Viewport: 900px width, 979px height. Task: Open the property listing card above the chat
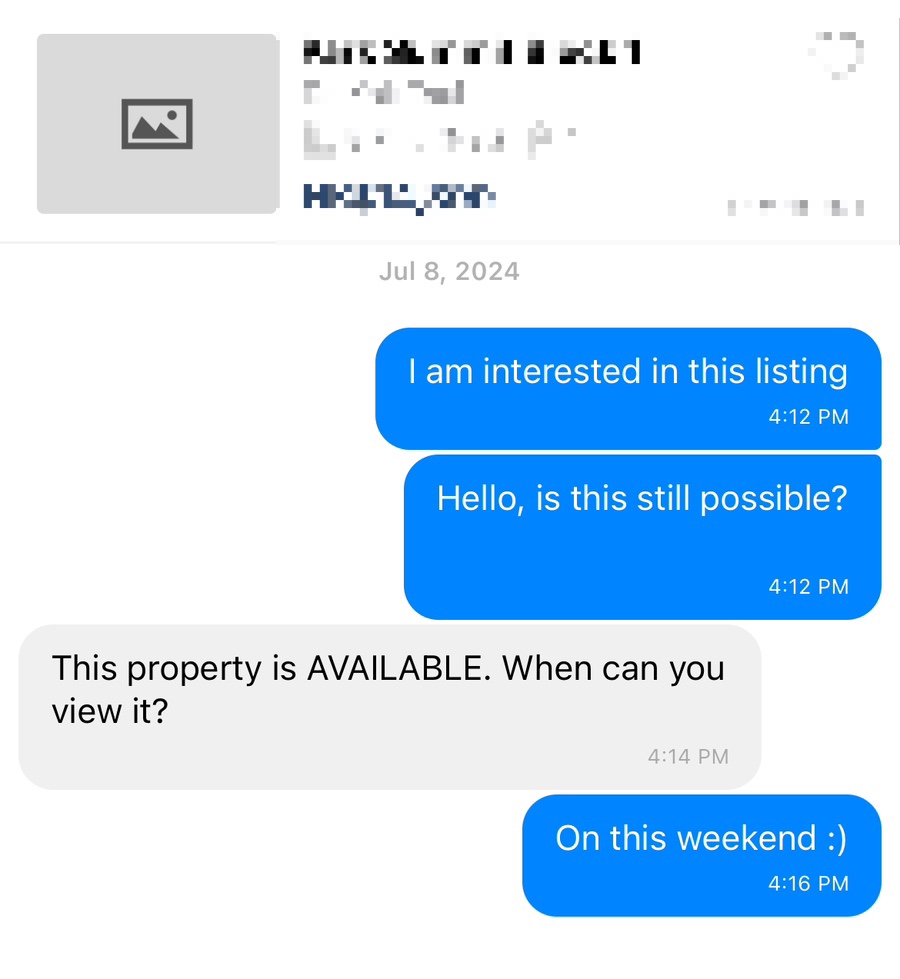point(450,124)
